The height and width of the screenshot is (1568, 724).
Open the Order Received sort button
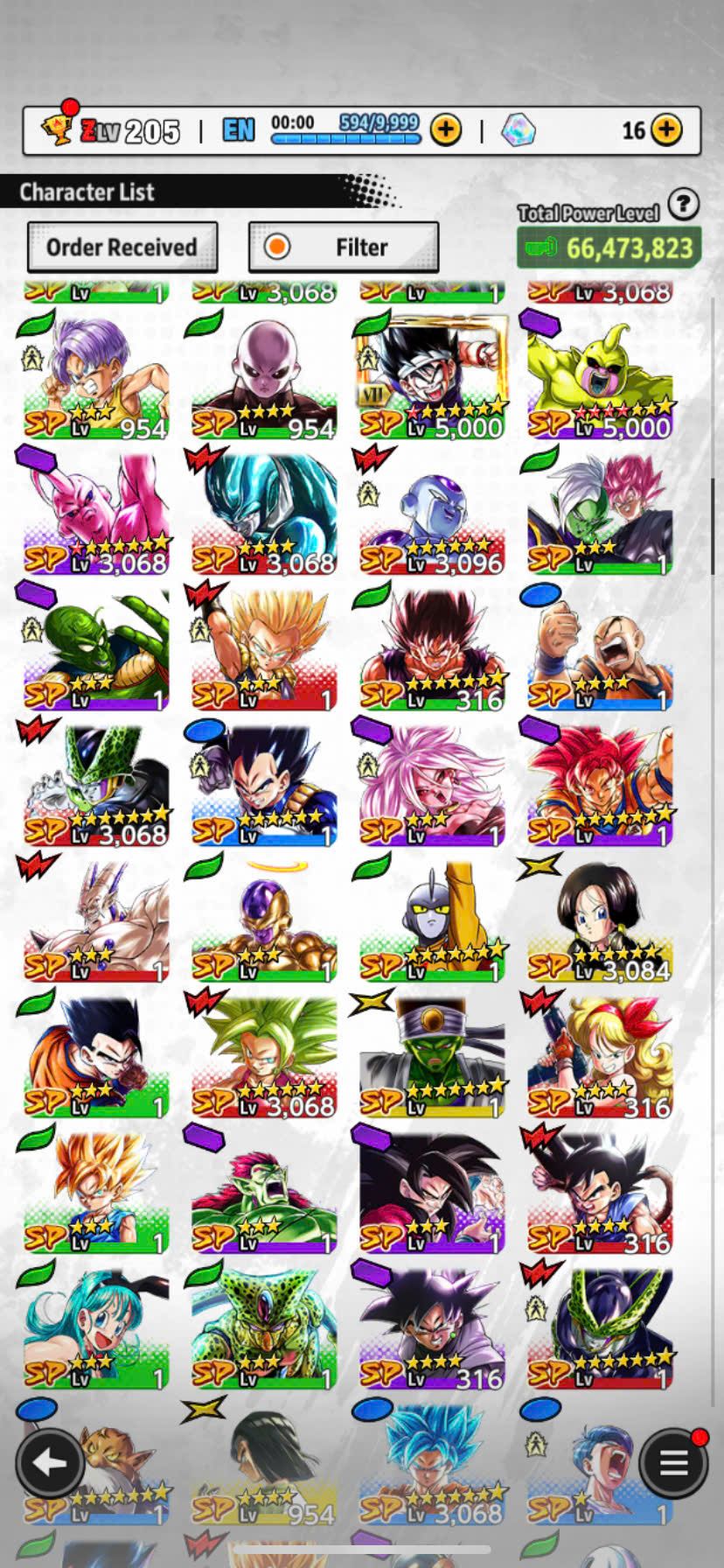122,248
